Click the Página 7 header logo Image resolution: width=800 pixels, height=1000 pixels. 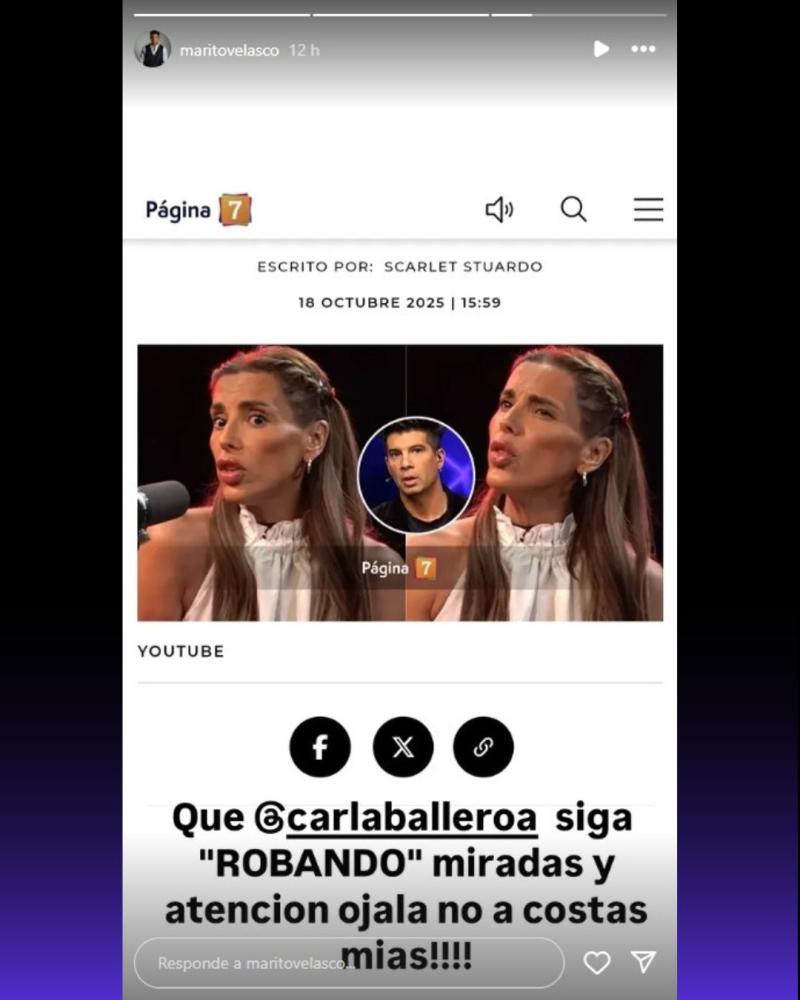pos(196,210)
